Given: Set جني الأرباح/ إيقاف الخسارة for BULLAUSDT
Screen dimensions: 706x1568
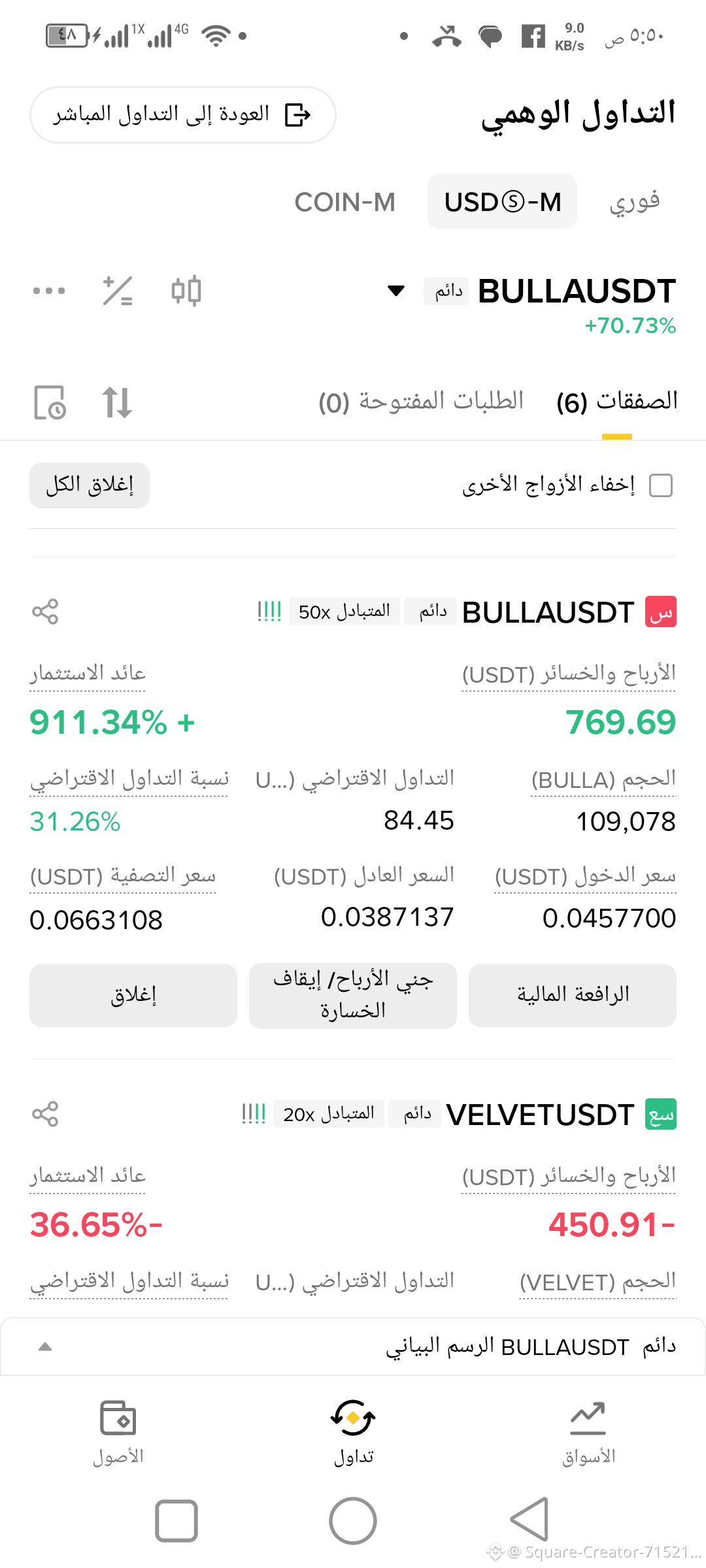Looking at the screenshot, I should [x=353, y=995].
